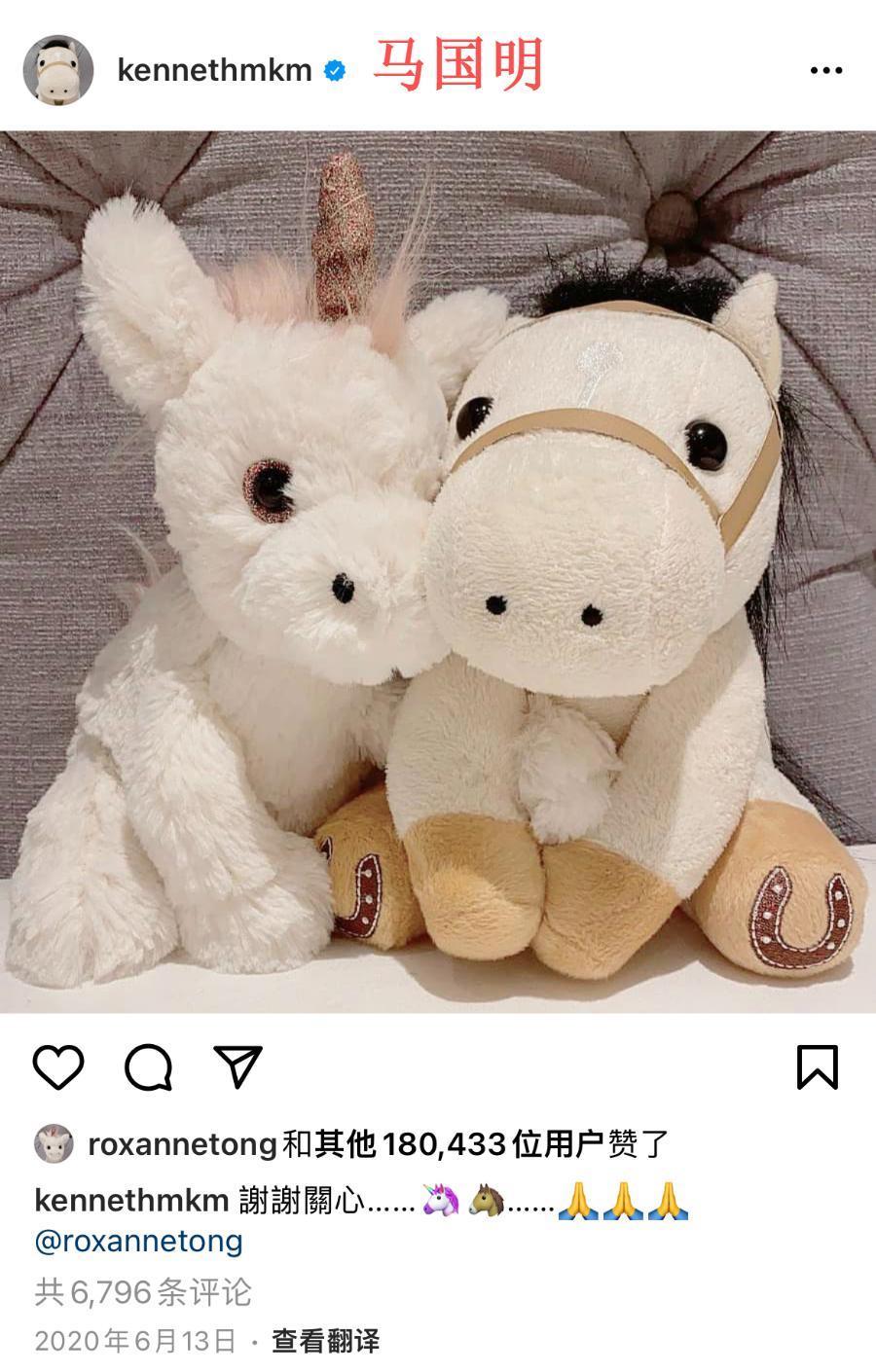Open roxannetong from the likes line
876x1372 pixels.
[x=182, y=1144]
